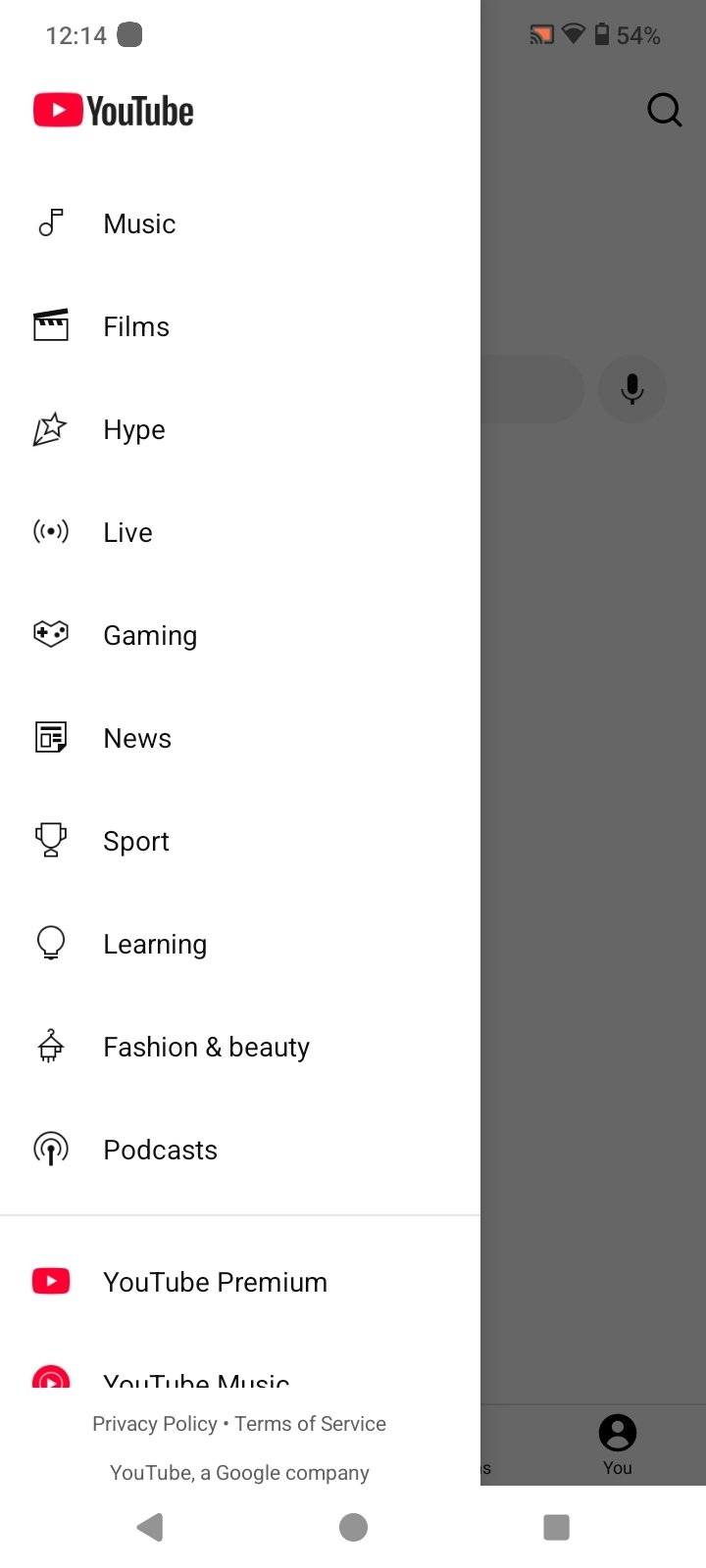The width and height of the screenshot is (706, 1568).
Task: Tap the system back button
Action: pyautogui.click(x=150, y=1527)
